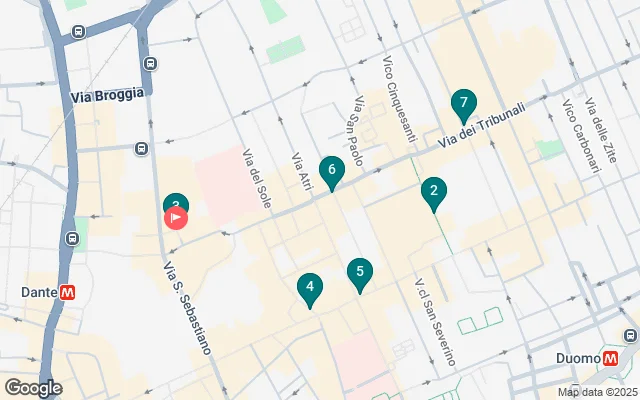Open location pin number 7
The image size is (640, 400).
(462, 103)
